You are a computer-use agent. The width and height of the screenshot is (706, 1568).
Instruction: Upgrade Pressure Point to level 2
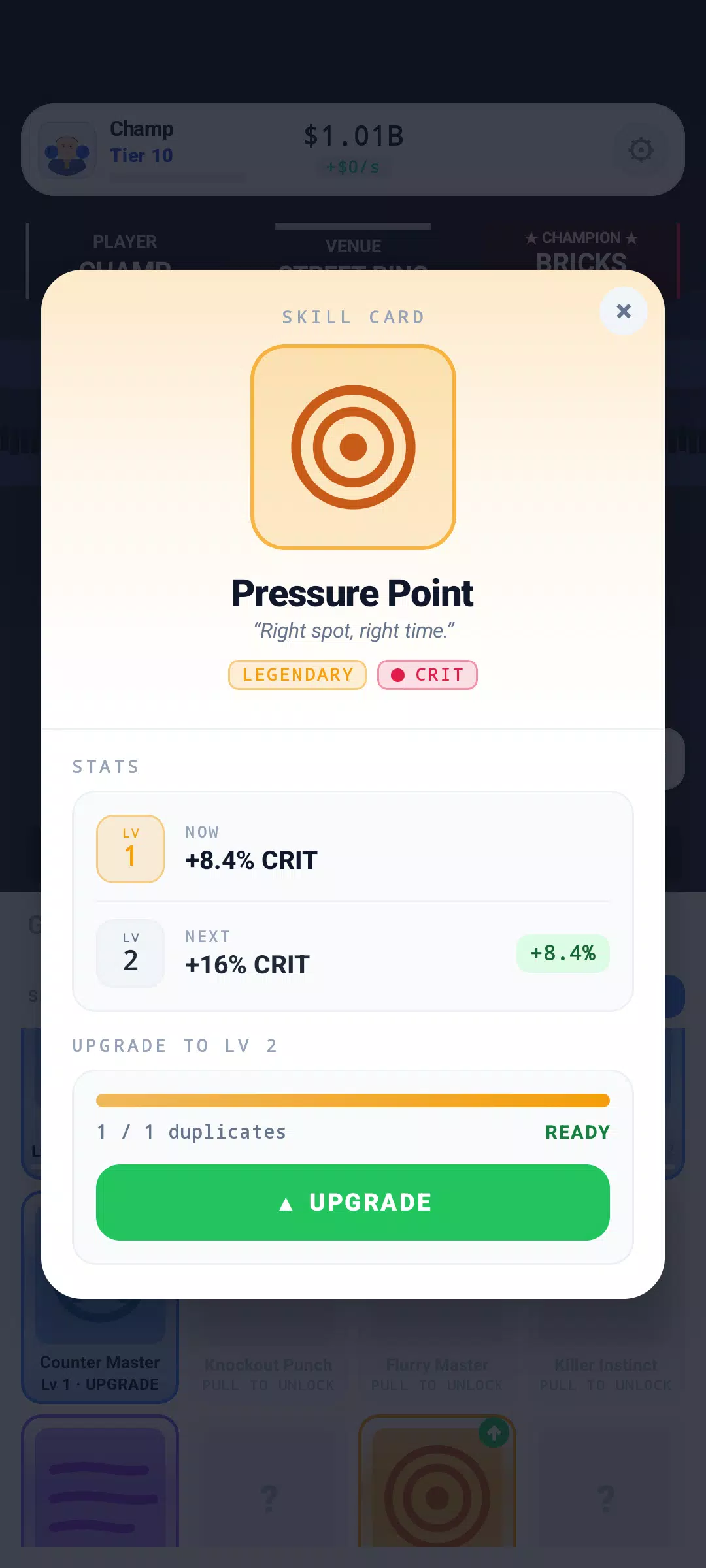[x=353, y=1202]
